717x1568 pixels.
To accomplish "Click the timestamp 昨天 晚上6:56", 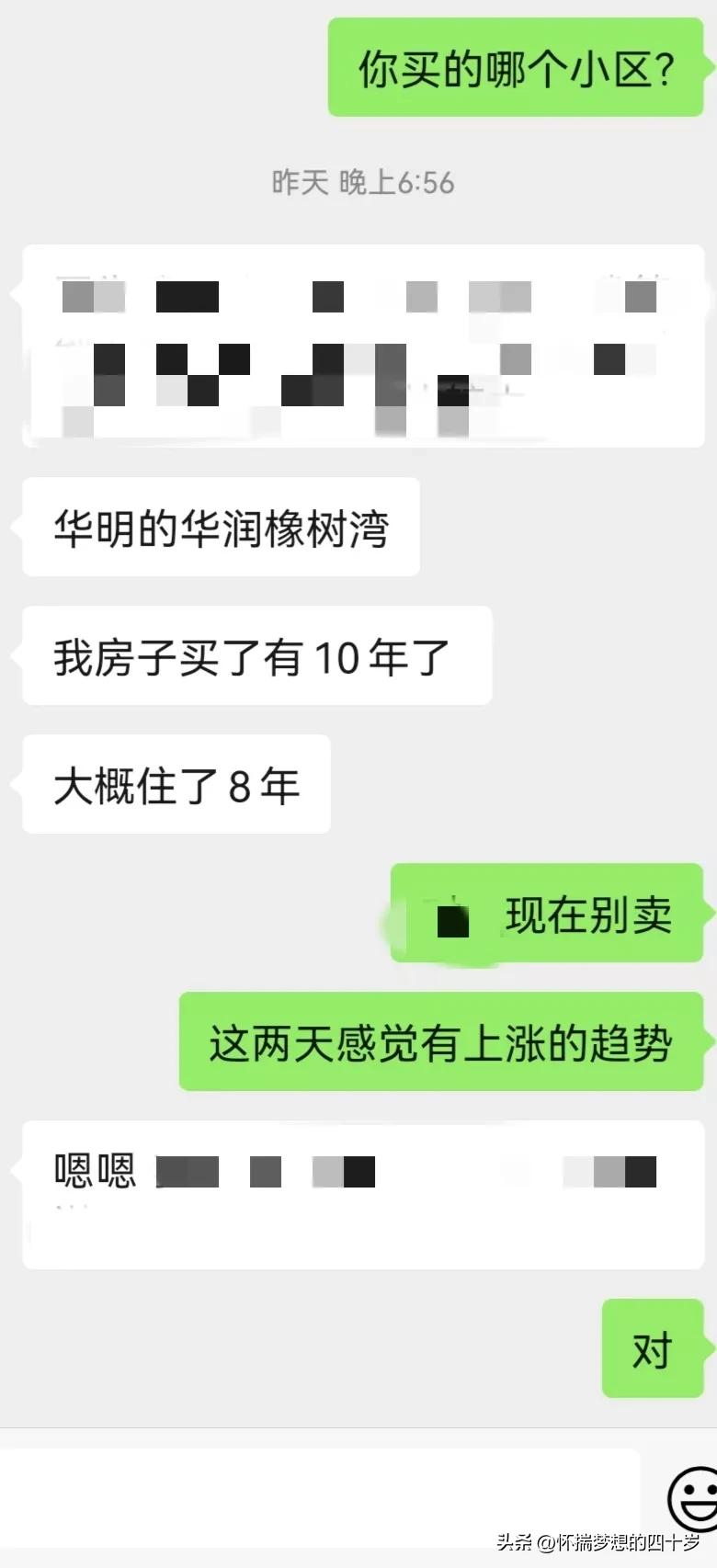I will [x=358, y=183].
